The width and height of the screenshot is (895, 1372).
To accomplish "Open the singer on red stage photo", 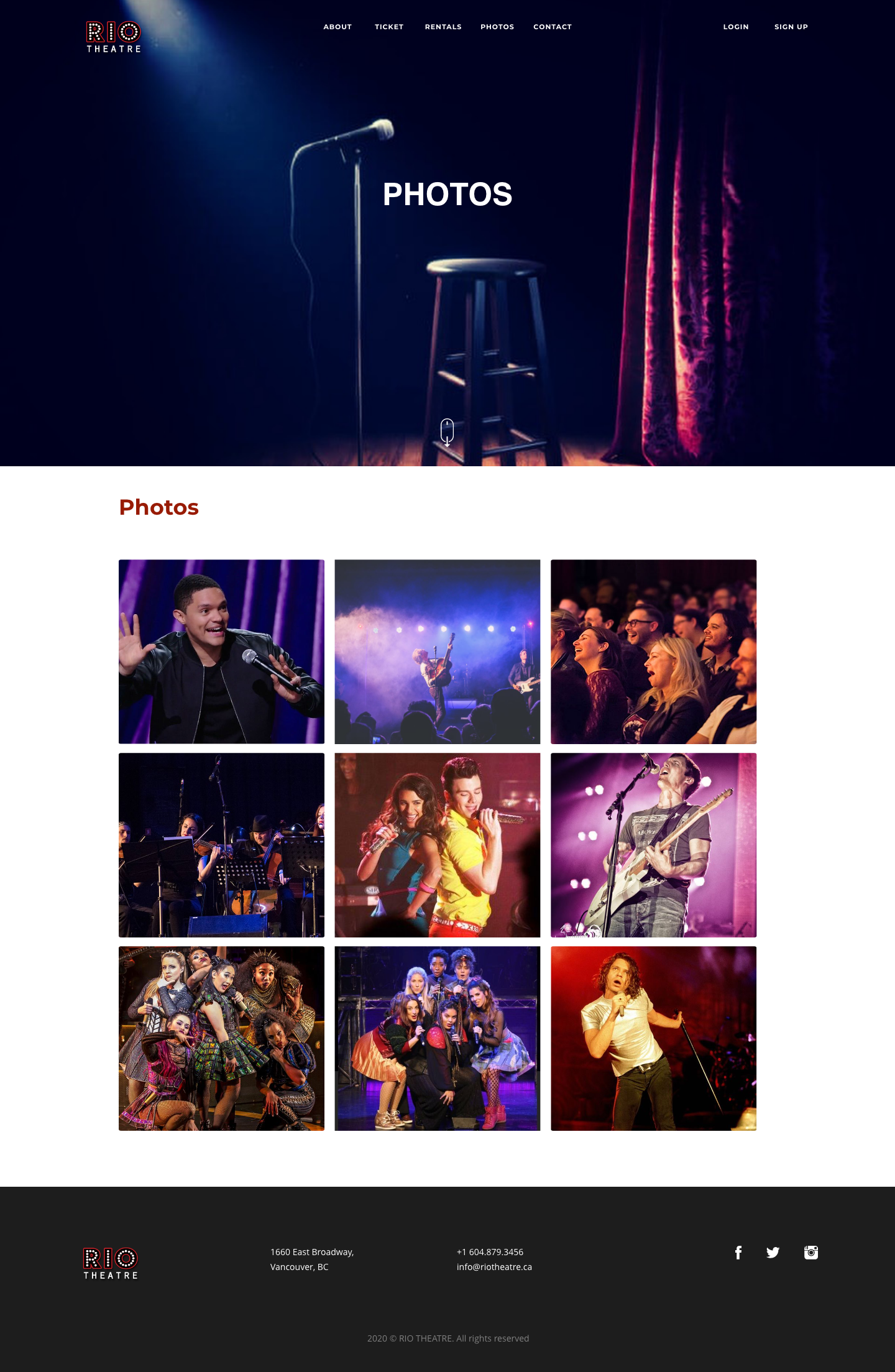I will pyautogui.click(x=653, y=1038).
